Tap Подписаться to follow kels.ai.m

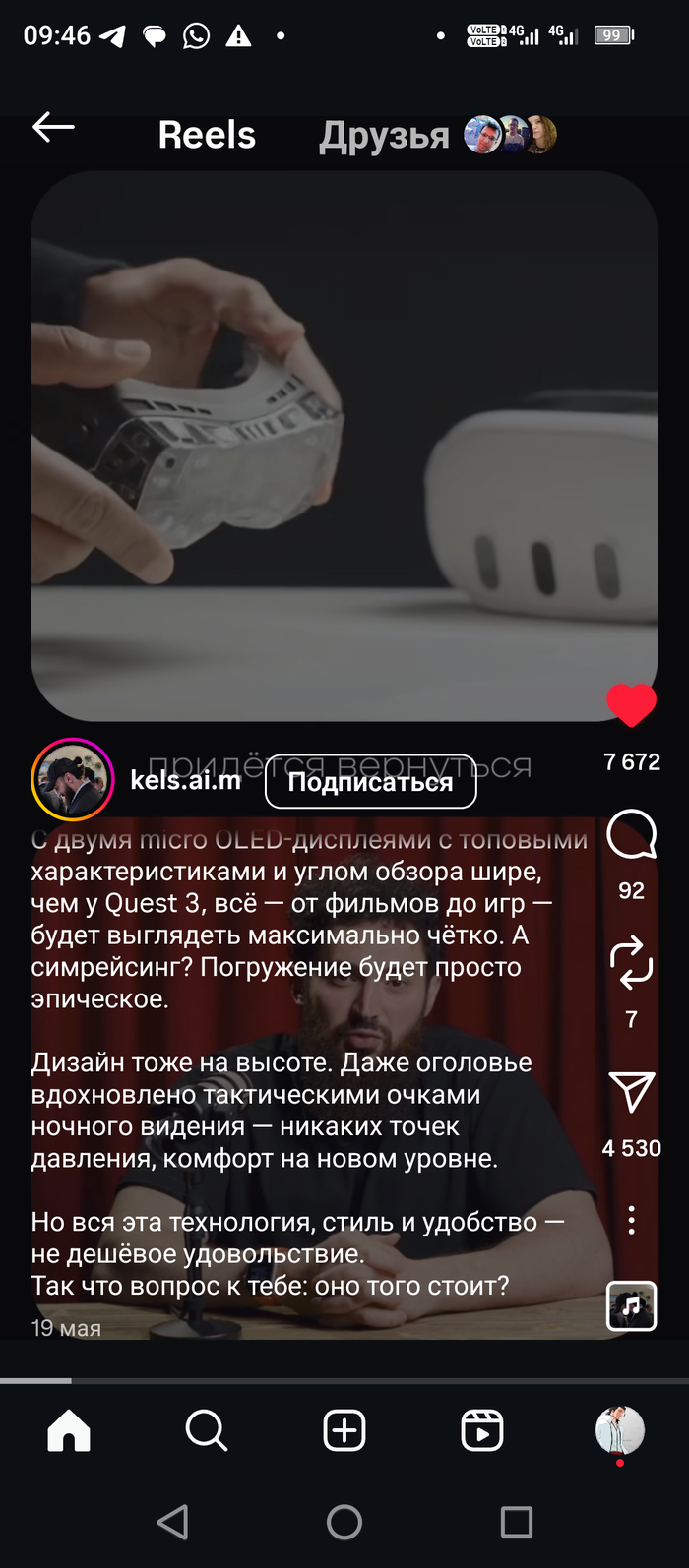pos(370,782)
